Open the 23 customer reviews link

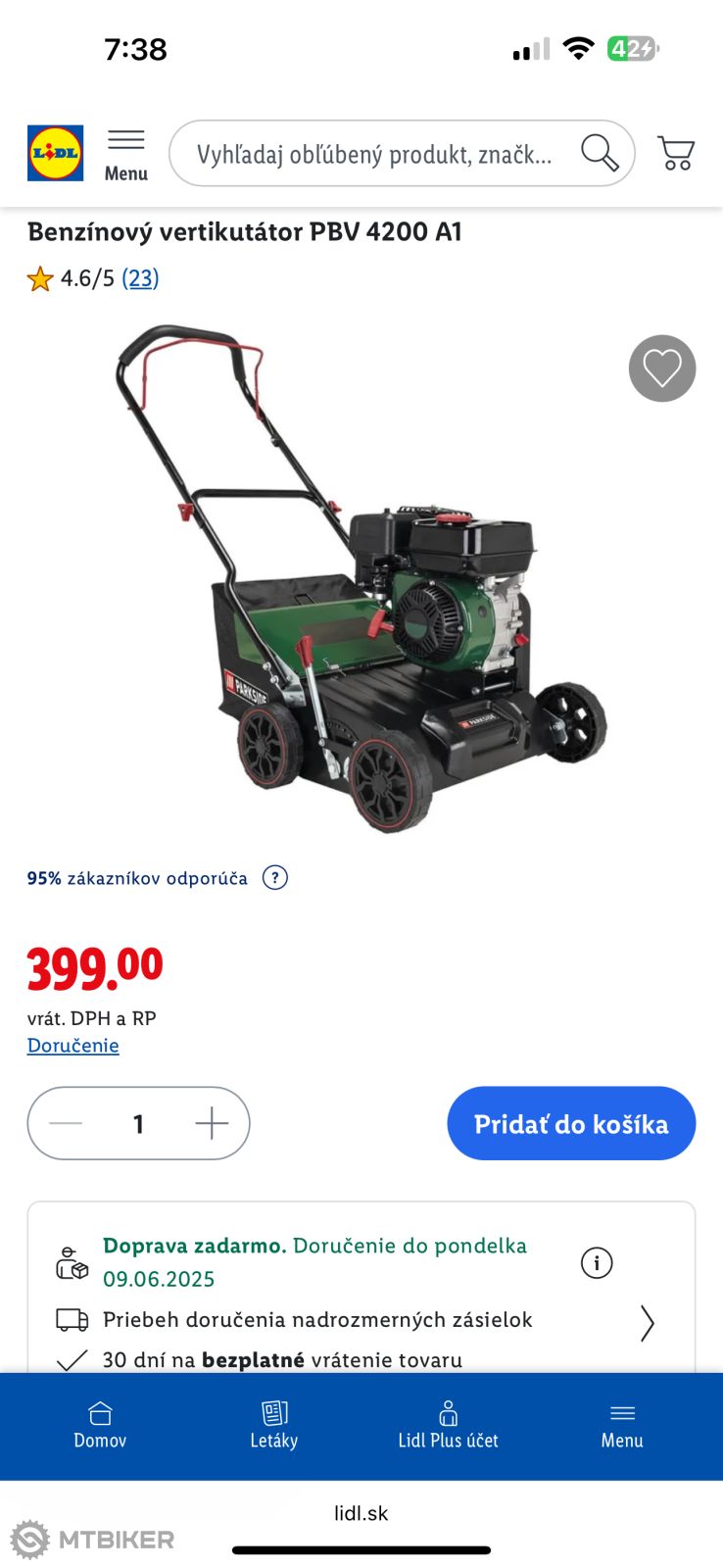140,278
